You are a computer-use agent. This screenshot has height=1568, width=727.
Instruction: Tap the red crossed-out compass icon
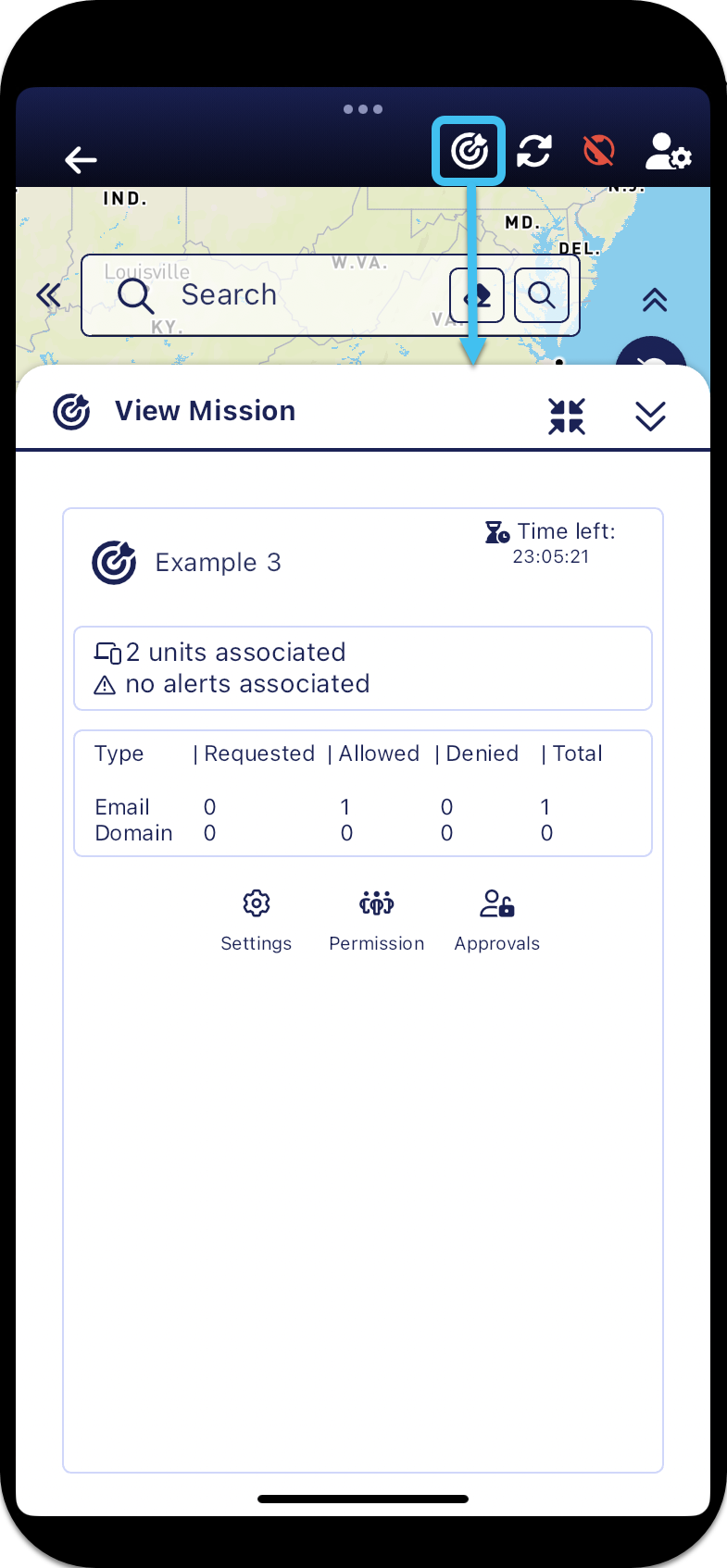coord(598,150)
